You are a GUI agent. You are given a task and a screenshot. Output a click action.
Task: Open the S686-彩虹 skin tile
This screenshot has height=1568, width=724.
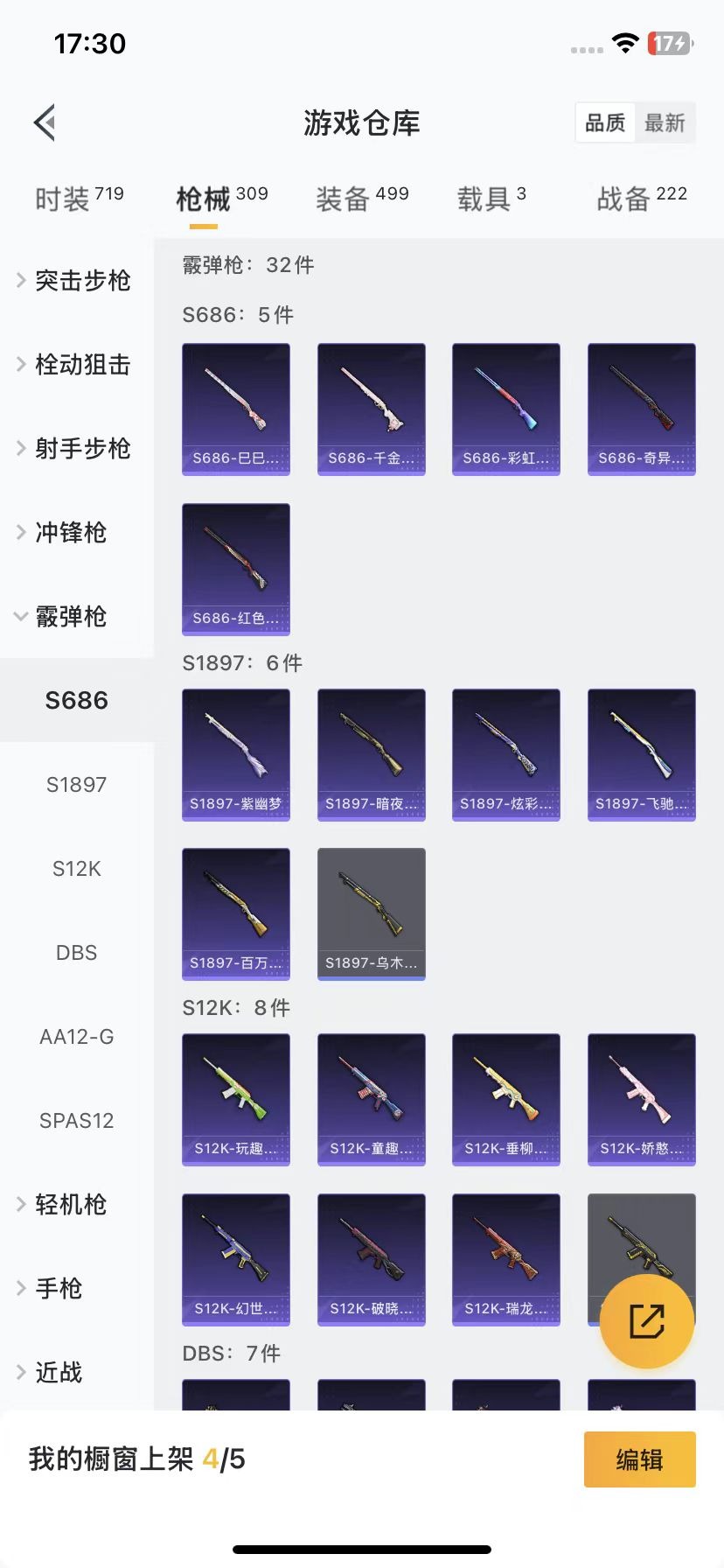505,409
